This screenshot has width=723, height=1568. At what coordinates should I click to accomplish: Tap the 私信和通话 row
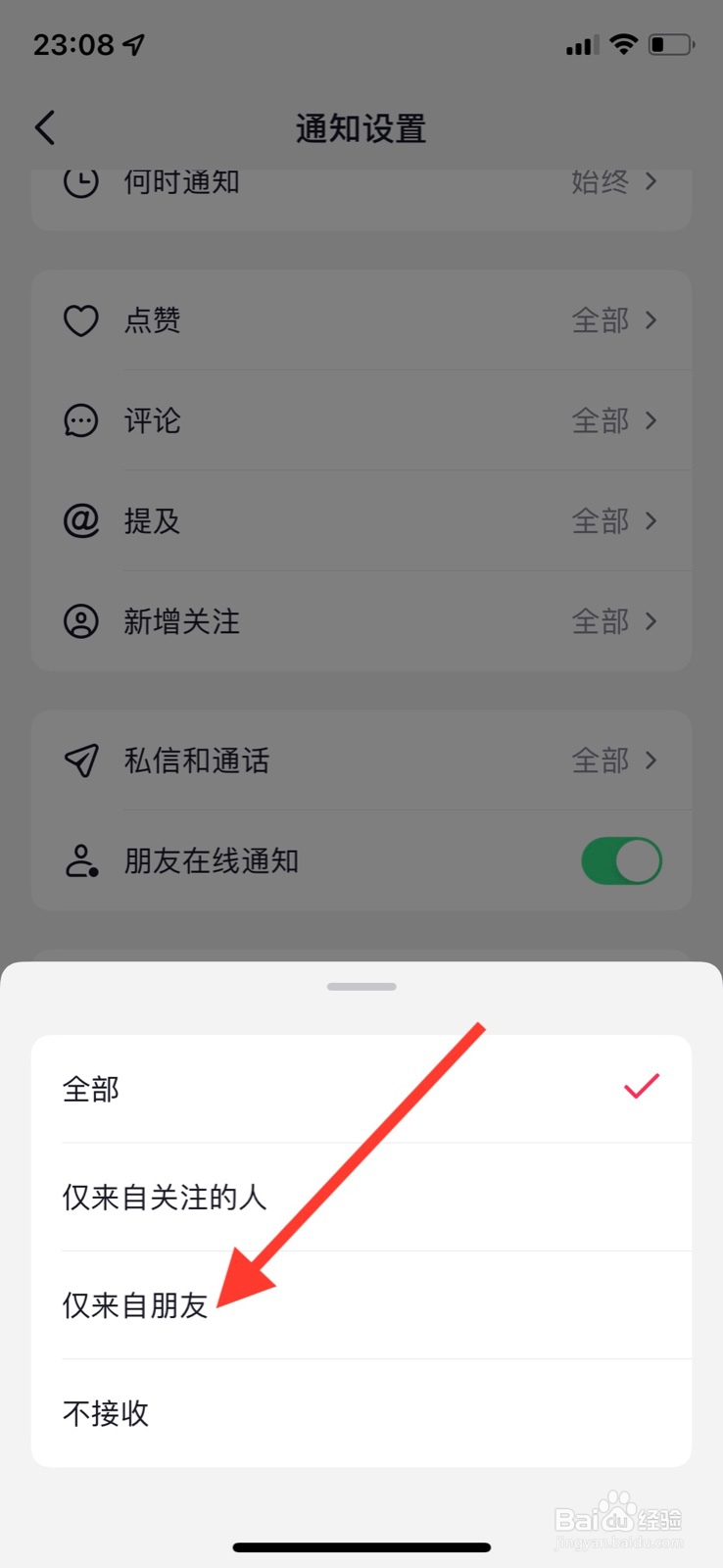click(294, 761)
